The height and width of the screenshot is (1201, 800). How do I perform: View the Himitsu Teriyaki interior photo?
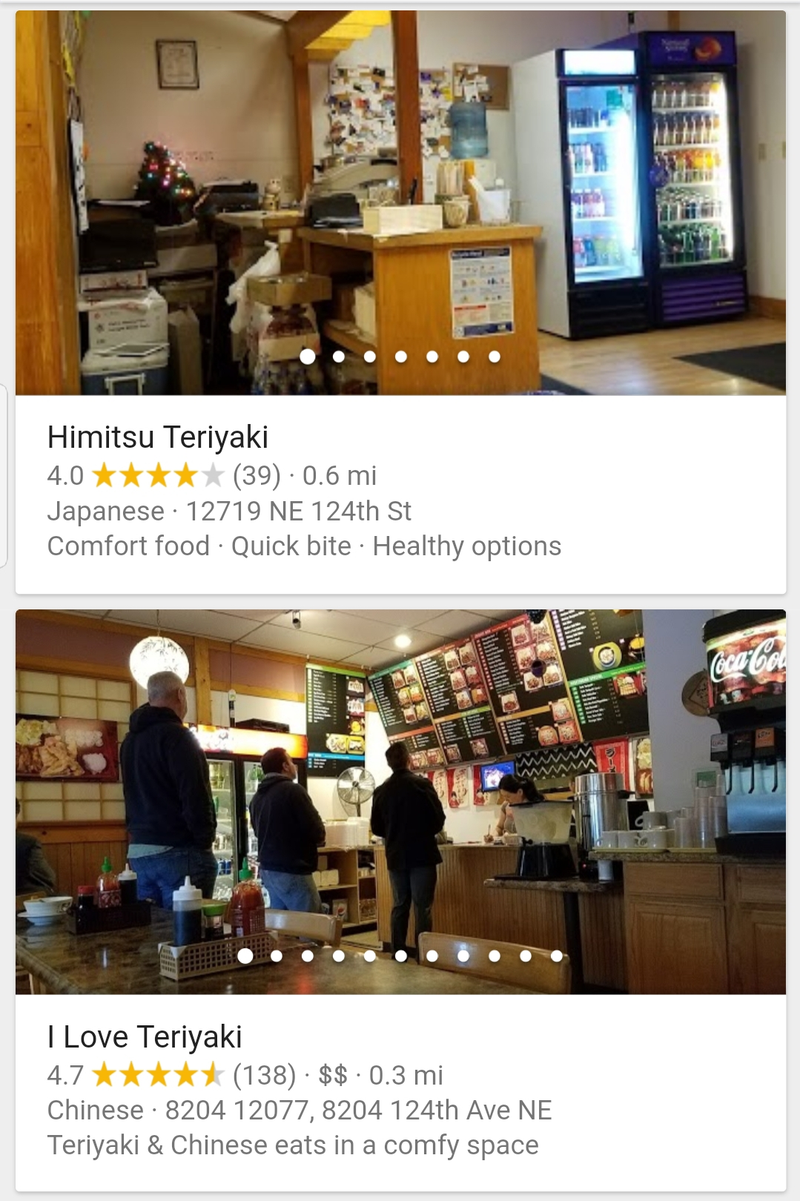click(x=400, y=200)
